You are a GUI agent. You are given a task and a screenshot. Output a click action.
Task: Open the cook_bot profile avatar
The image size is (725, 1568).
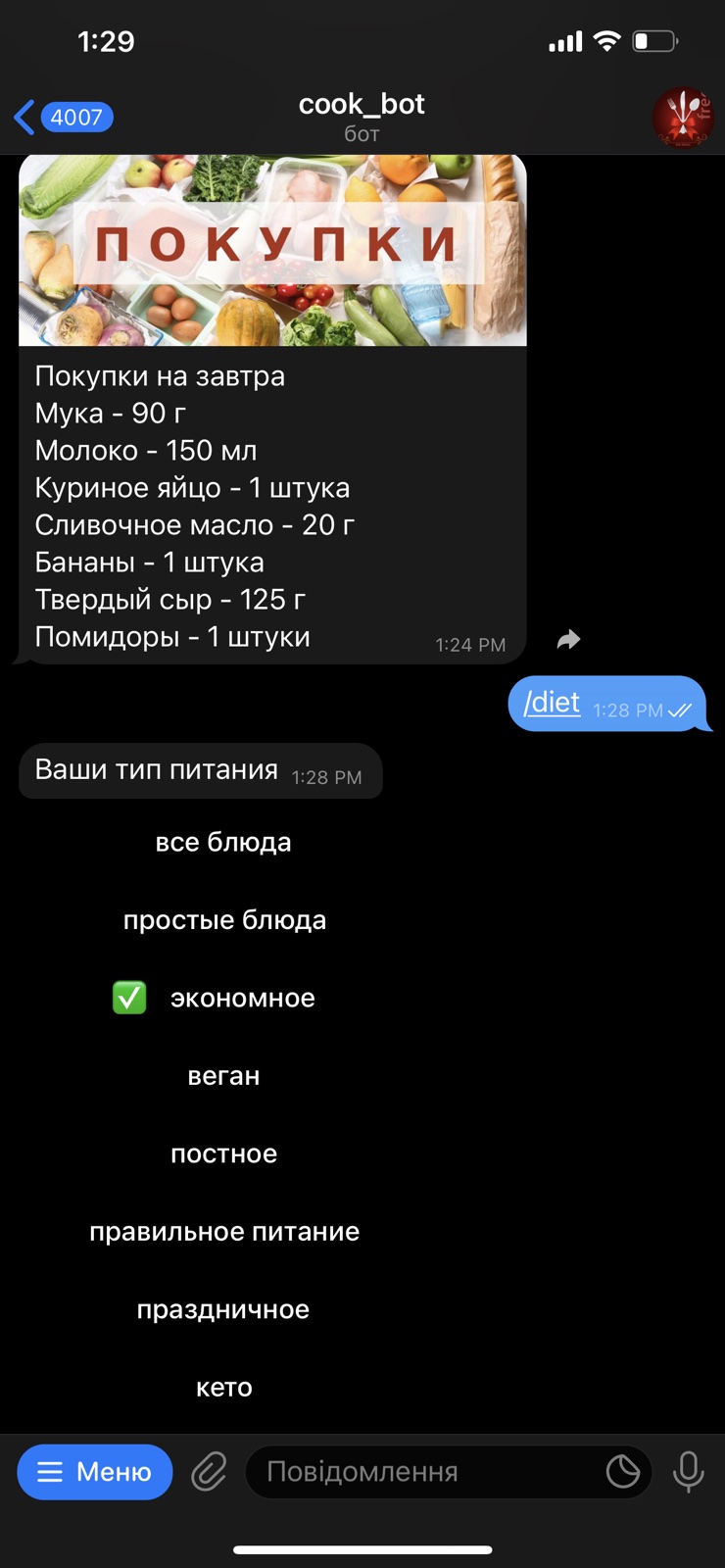click(682, 118)
